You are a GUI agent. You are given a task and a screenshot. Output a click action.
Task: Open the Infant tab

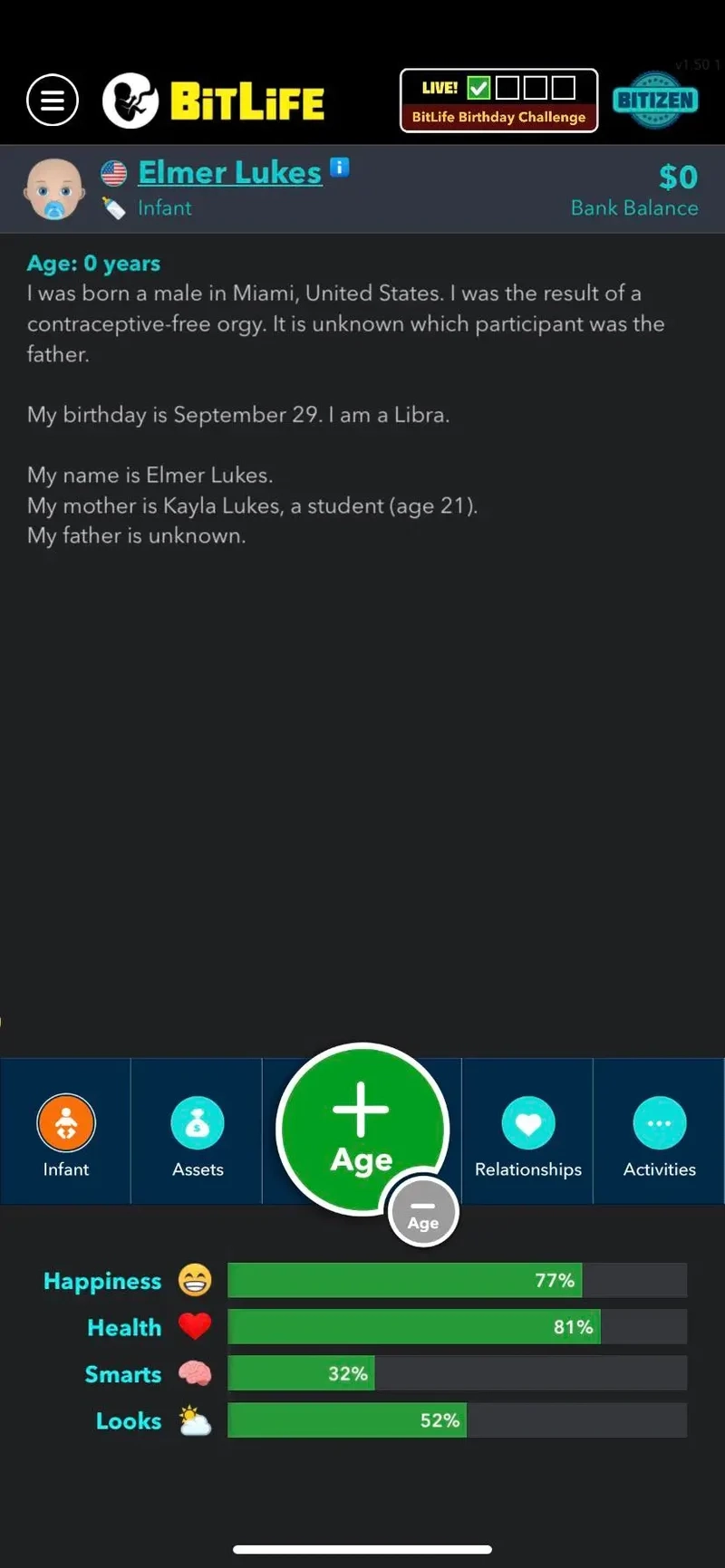(65, 1132)
